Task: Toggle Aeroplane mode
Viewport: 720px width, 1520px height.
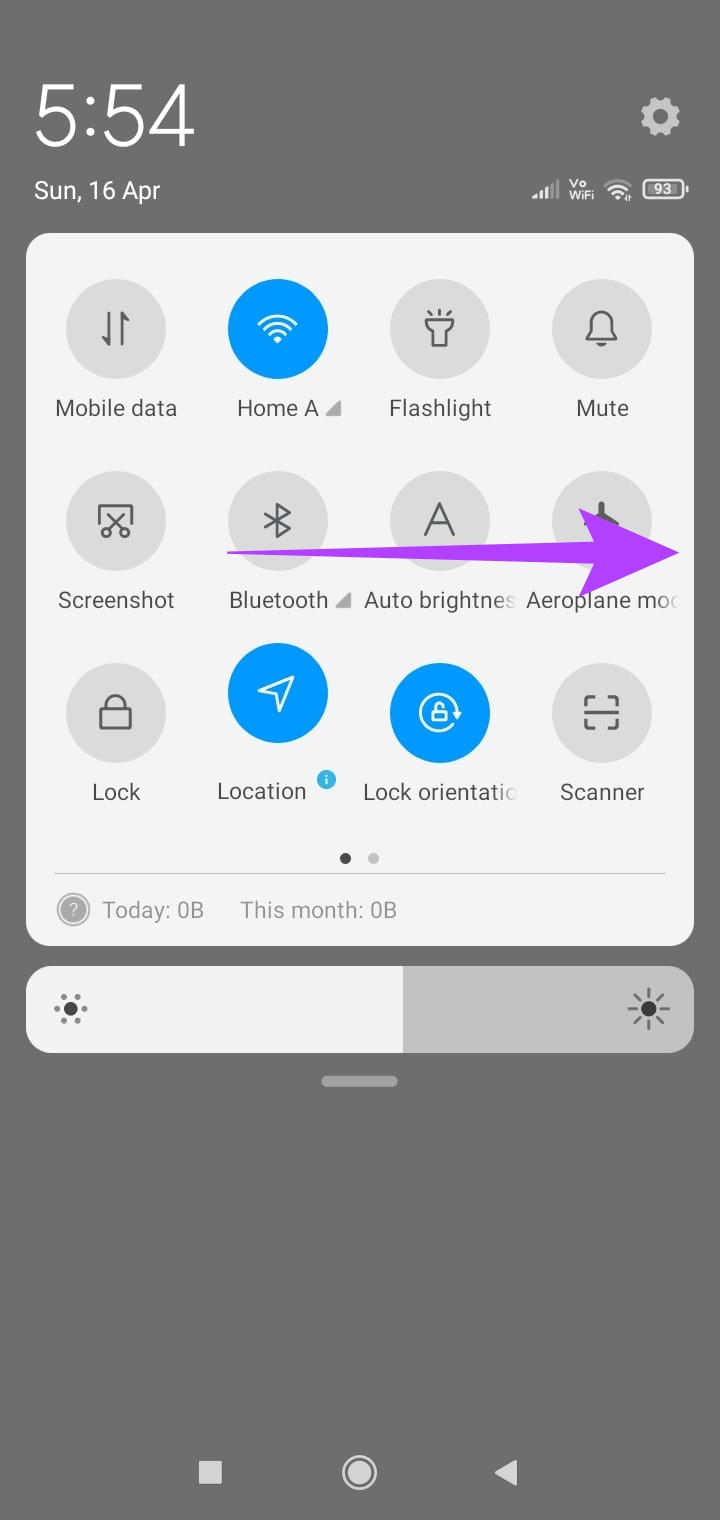Action: pyautogui.click(x=602, y=521)
